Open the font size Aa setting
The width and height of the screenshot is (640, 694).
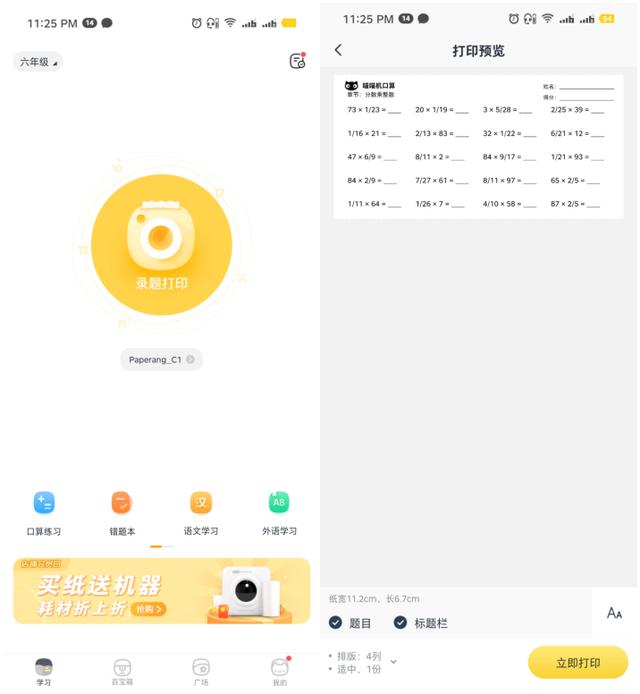pos(615,613)
